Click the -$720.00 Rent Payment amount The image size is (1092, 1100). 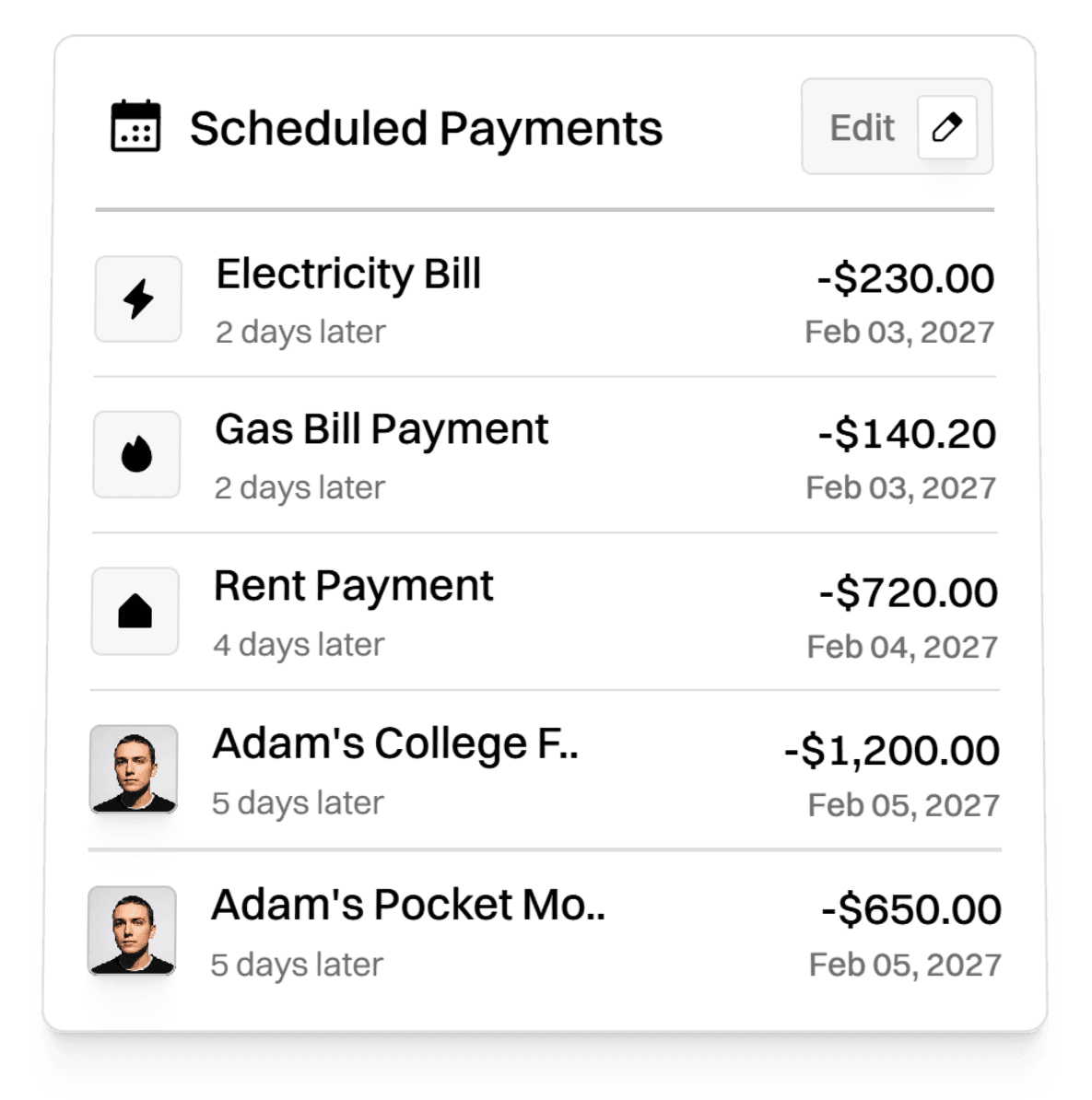[x=909, y=593]
